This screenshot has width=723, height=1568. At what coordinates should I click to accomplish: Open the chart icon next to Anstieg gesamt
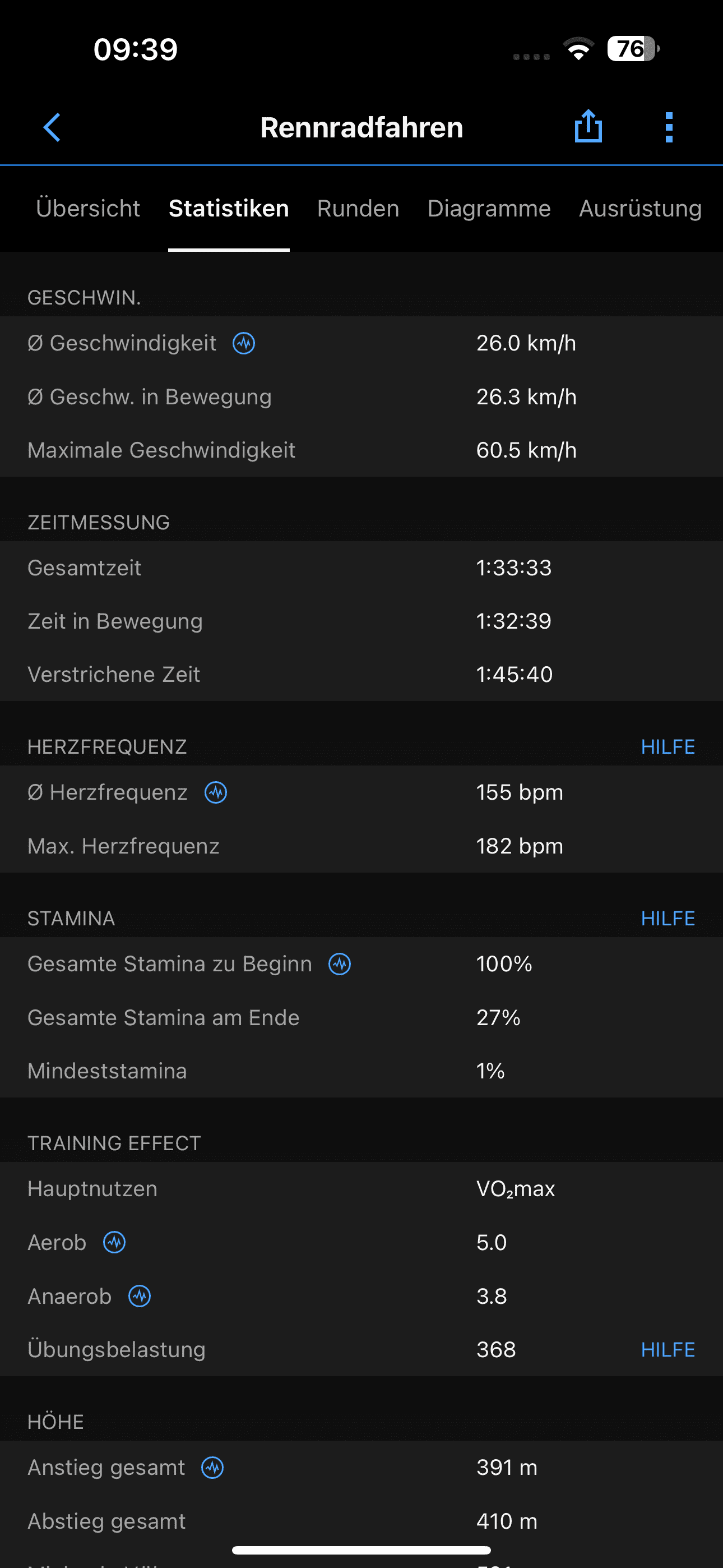point(212,1467)
